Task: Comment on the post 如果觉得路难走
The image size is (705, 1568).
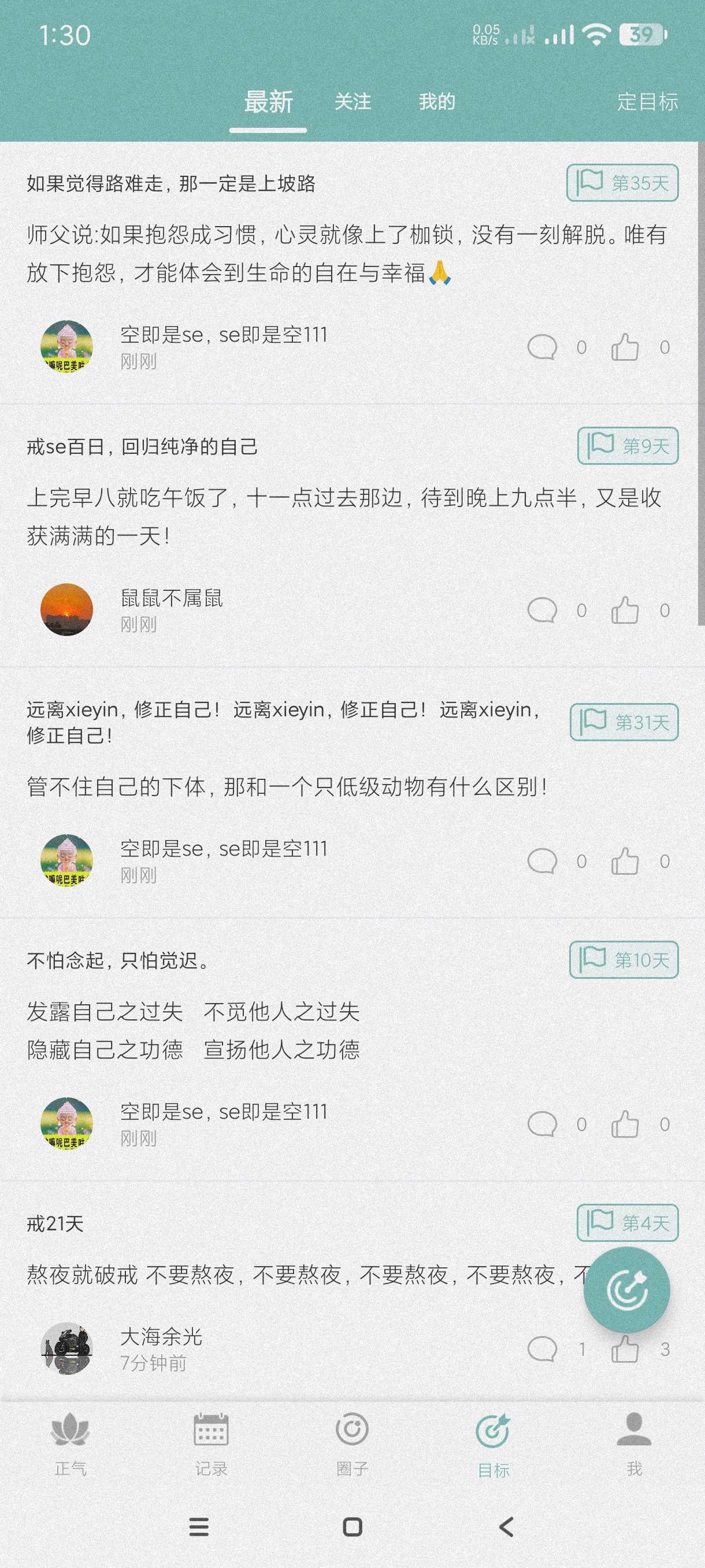Action: [542, 347]
